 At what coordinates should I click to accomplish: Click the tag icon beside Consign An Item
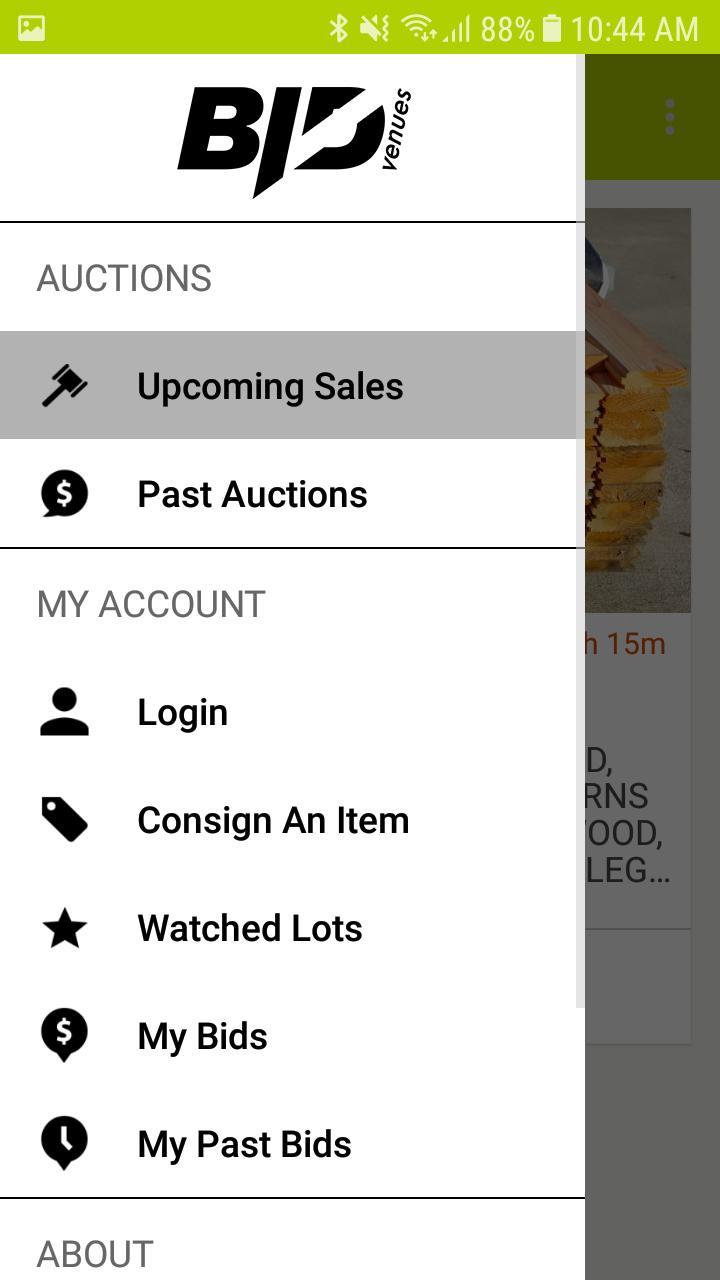point(63,819)
